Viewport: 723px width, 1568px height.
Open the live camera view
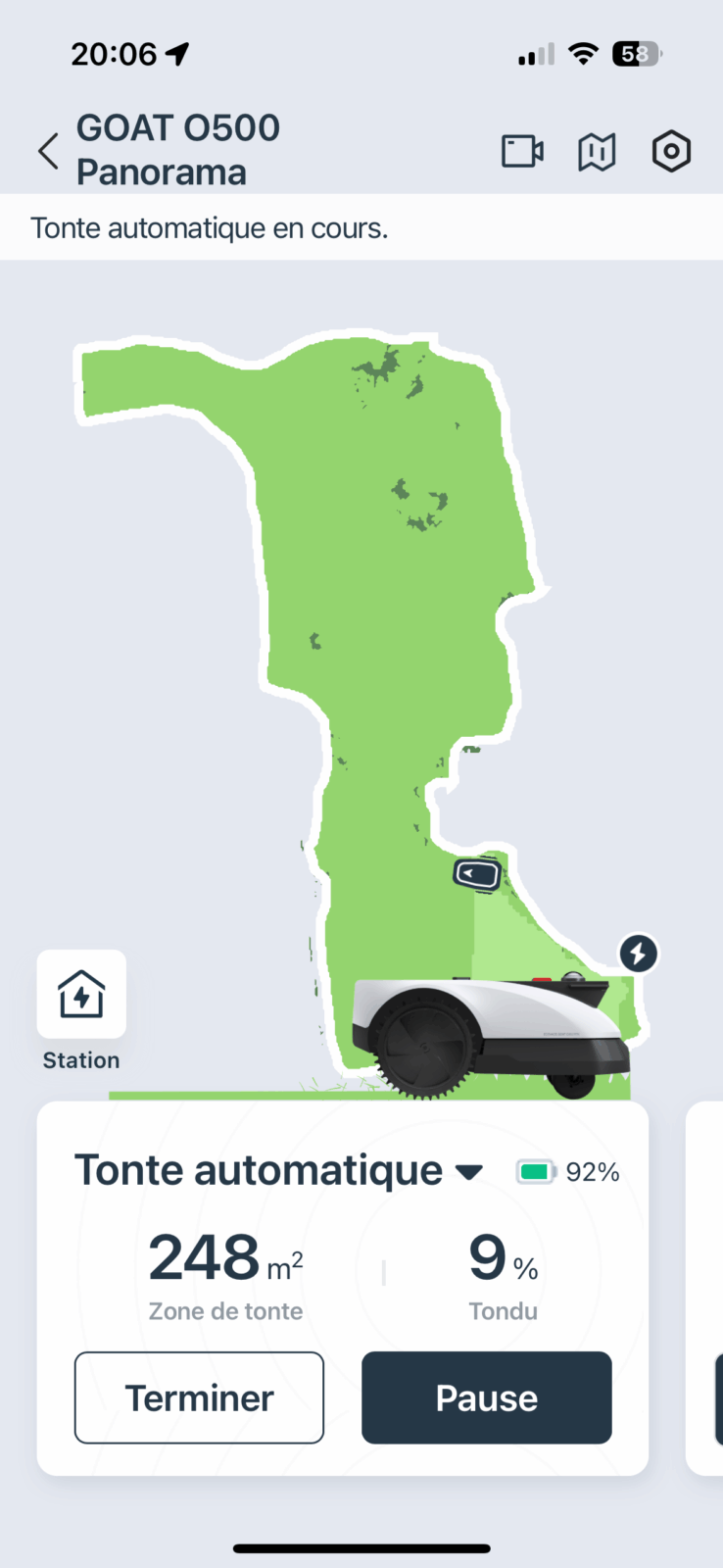tap(522, 151)
